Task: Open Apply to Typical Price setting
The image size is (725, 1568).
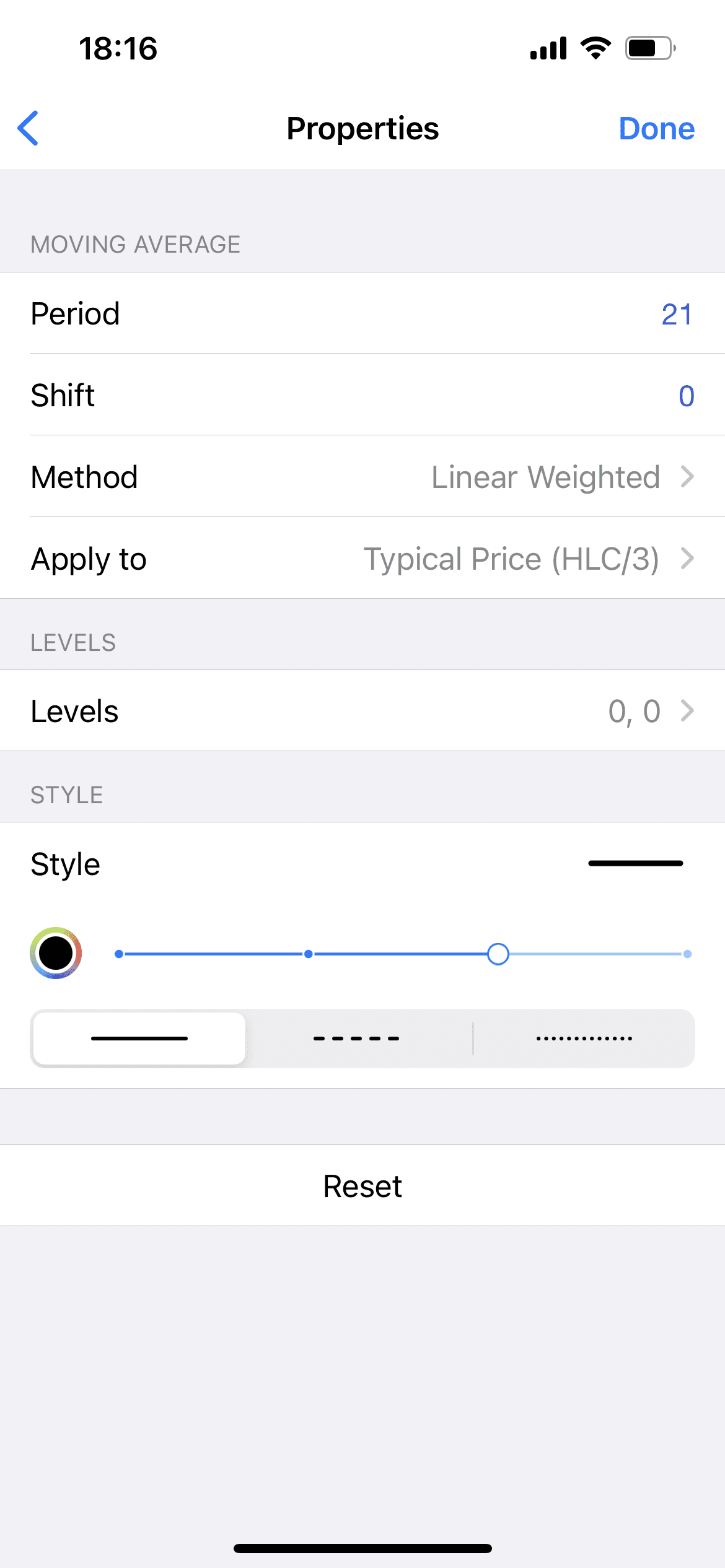Action: click(x=362, y=559)
